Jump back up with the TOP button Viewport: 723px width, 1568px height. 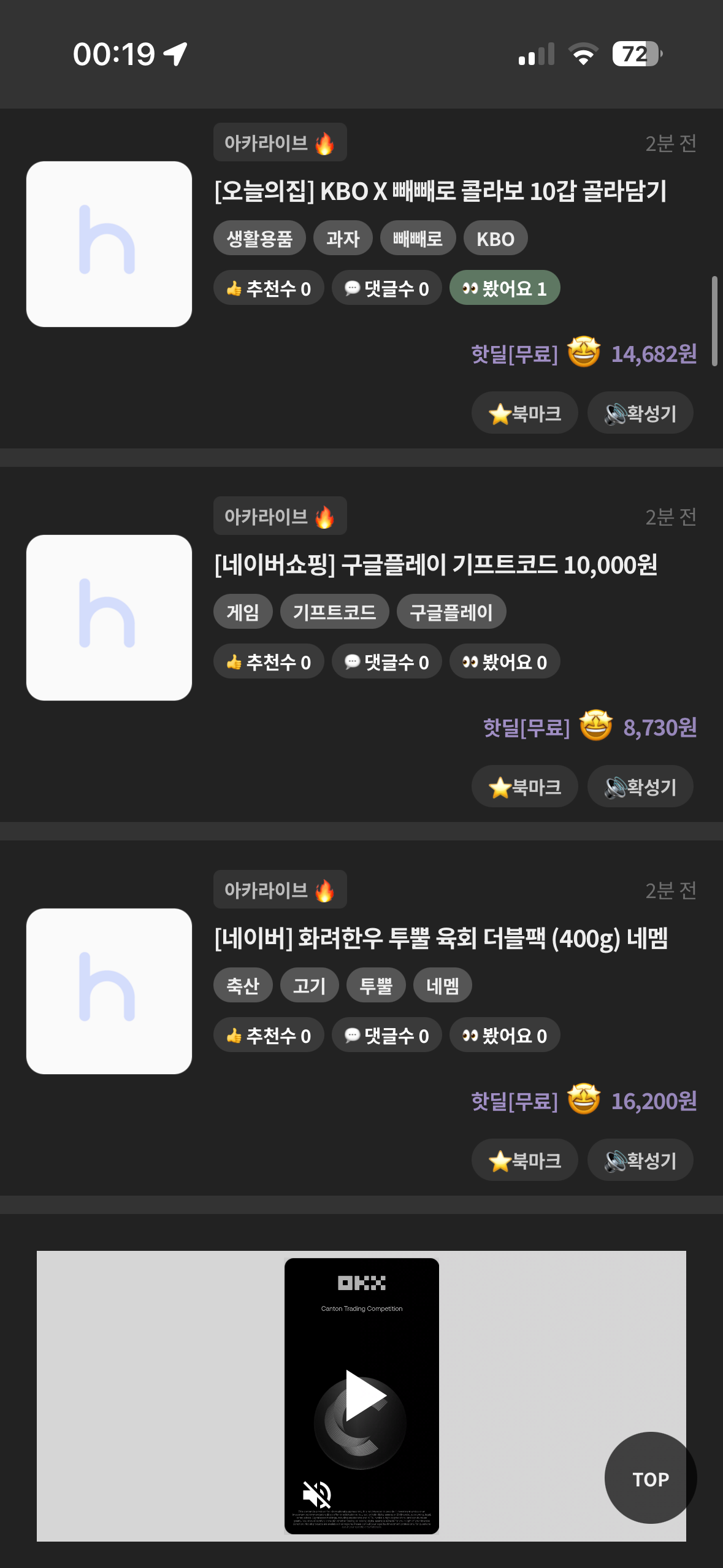point(650,1479)
